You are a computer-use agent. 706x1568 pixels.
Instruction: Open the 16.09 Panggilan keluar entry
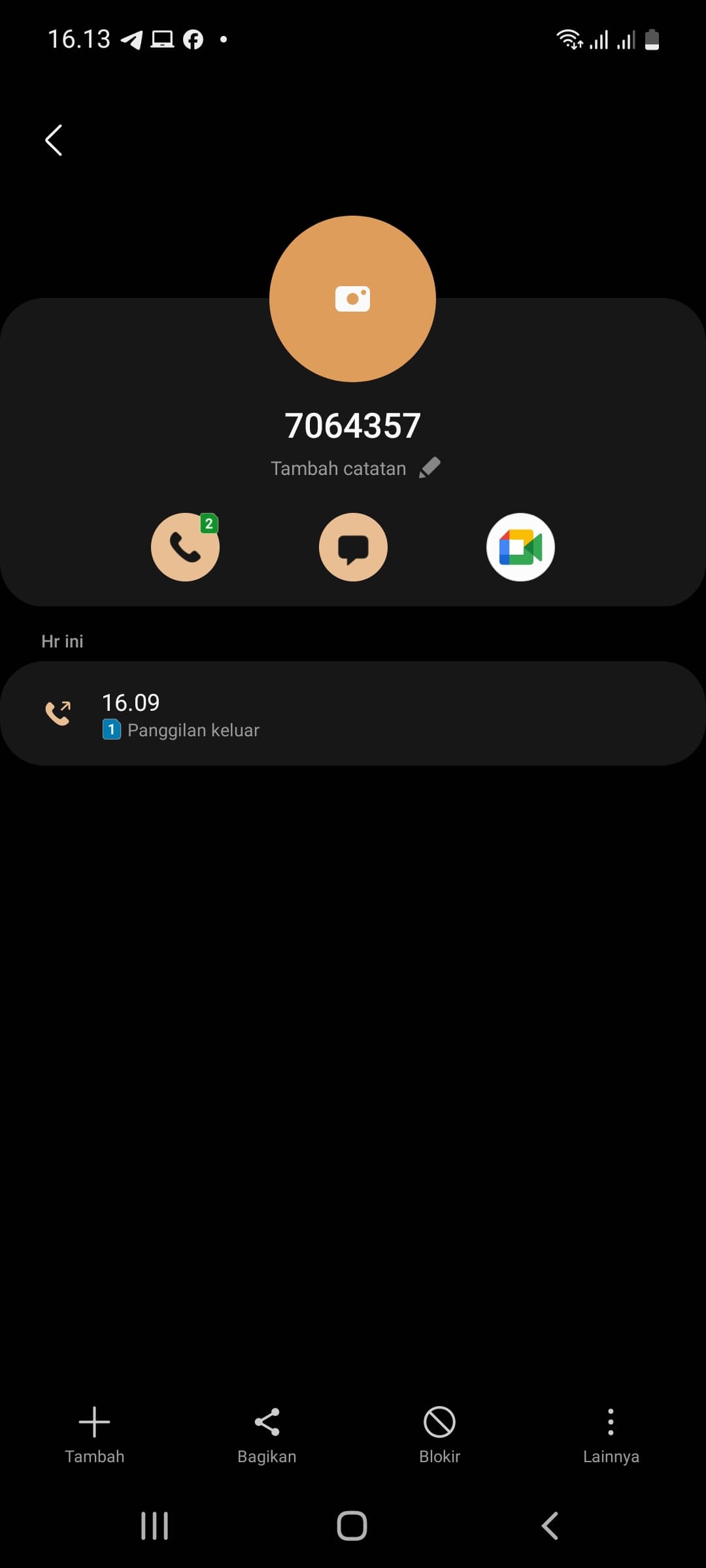(x=353, y=713)
